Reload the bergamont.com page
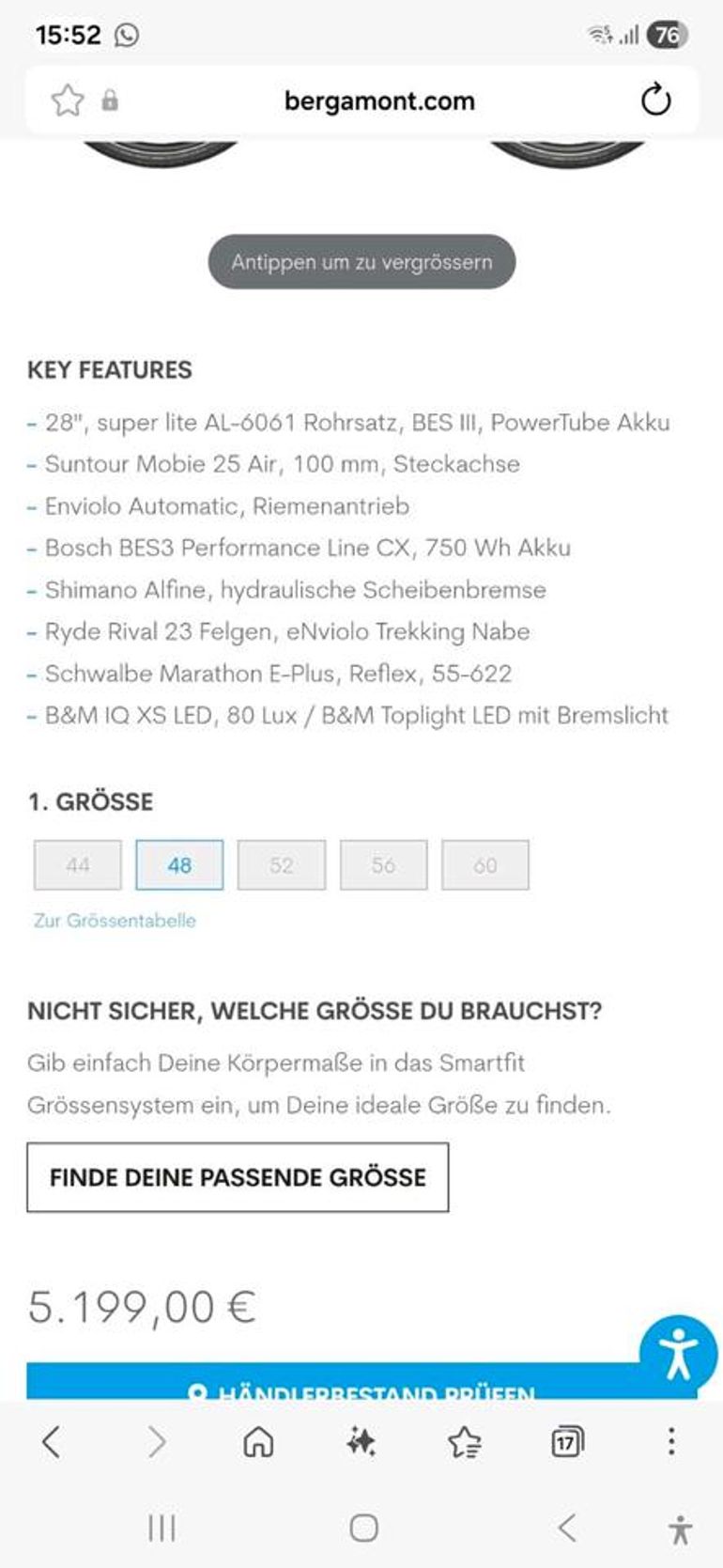 655,100
